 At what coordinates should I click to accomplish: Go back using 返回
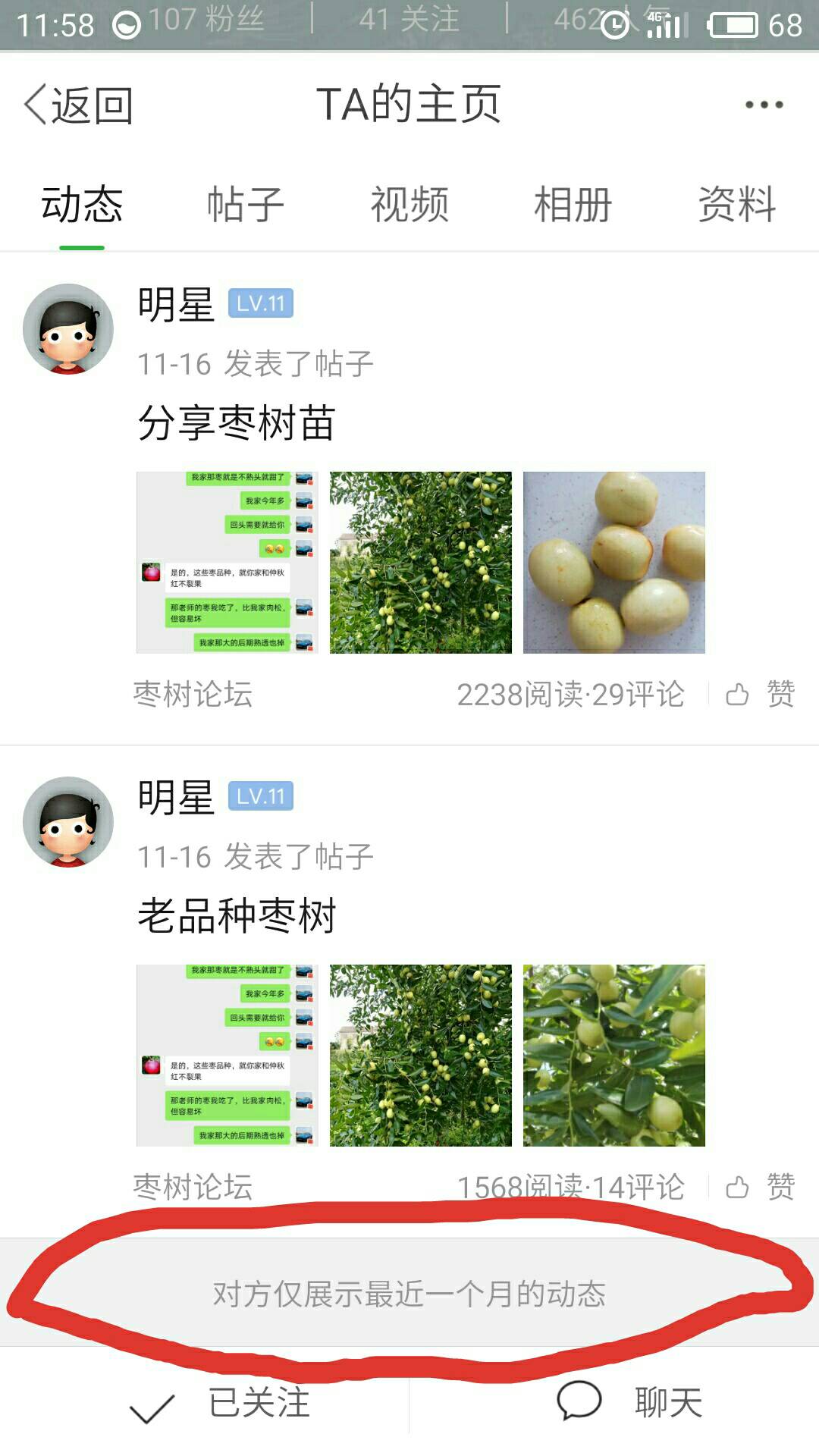point(79,105)
